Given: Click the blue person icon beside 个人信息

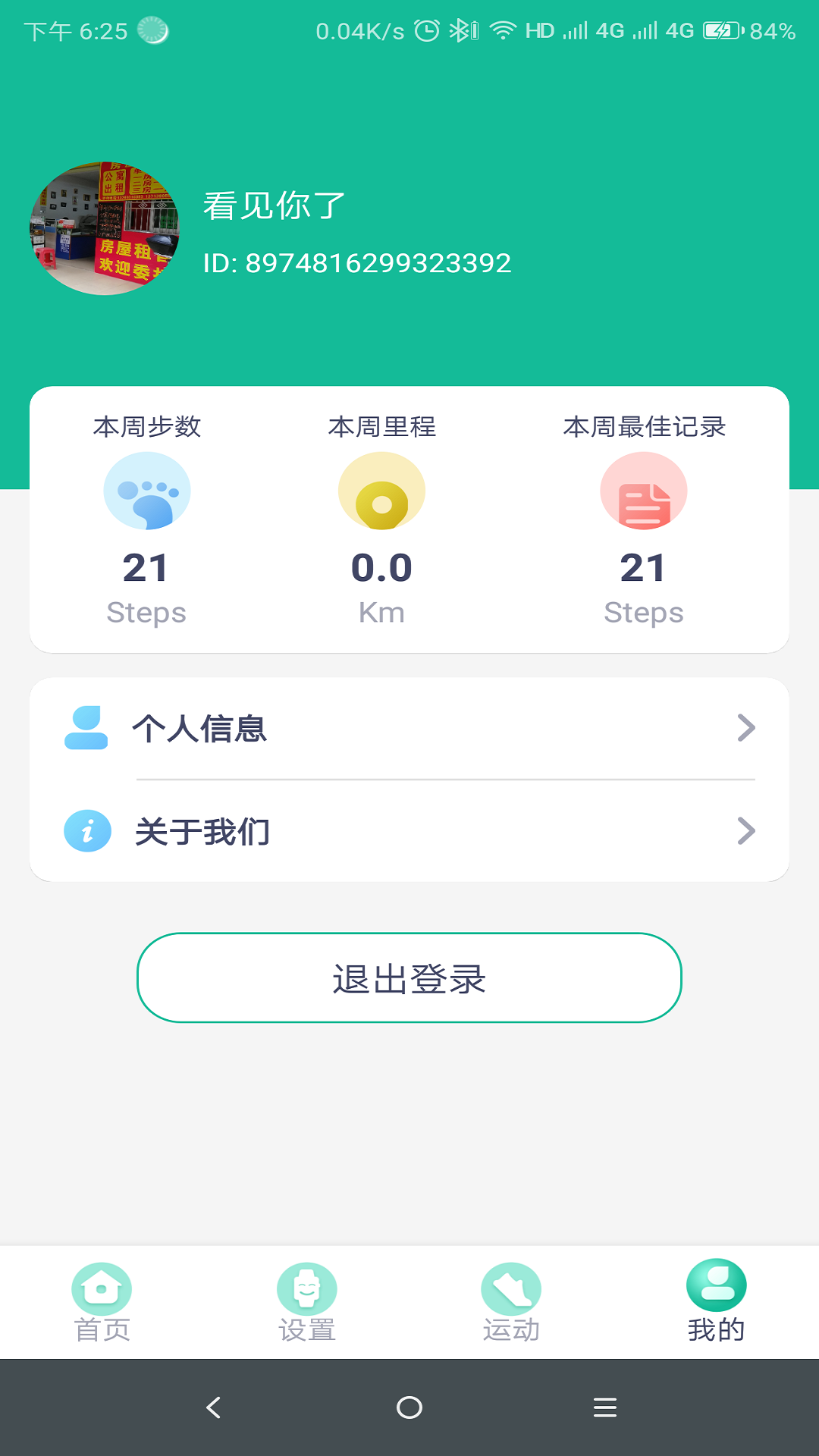Looking at the screenshot, I should coord(87,729).
